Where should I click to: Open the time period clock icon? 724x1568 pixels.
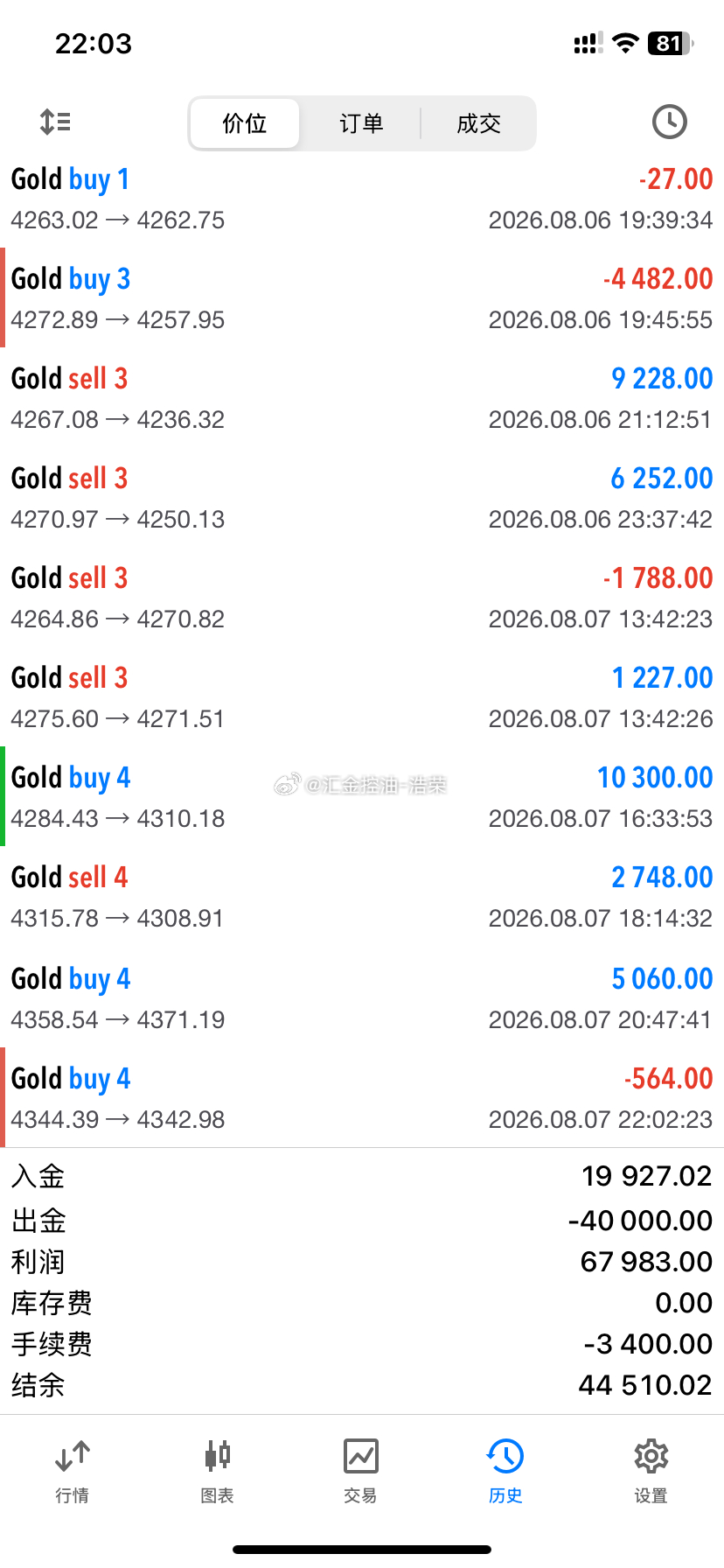pyautogui.click(x=670, y=122)
